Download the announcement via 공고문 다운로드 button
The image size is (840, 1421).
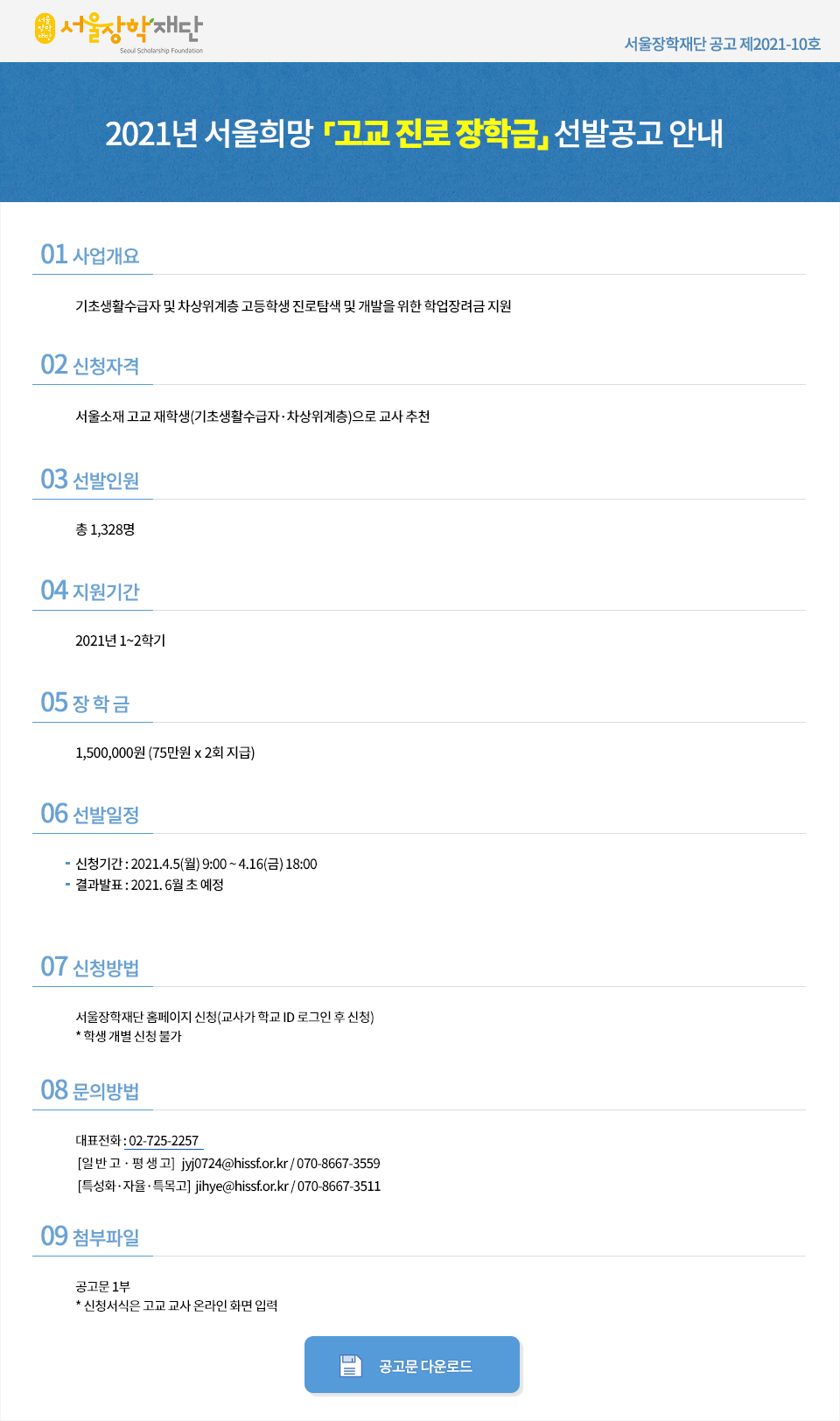tap(412, 1364)
